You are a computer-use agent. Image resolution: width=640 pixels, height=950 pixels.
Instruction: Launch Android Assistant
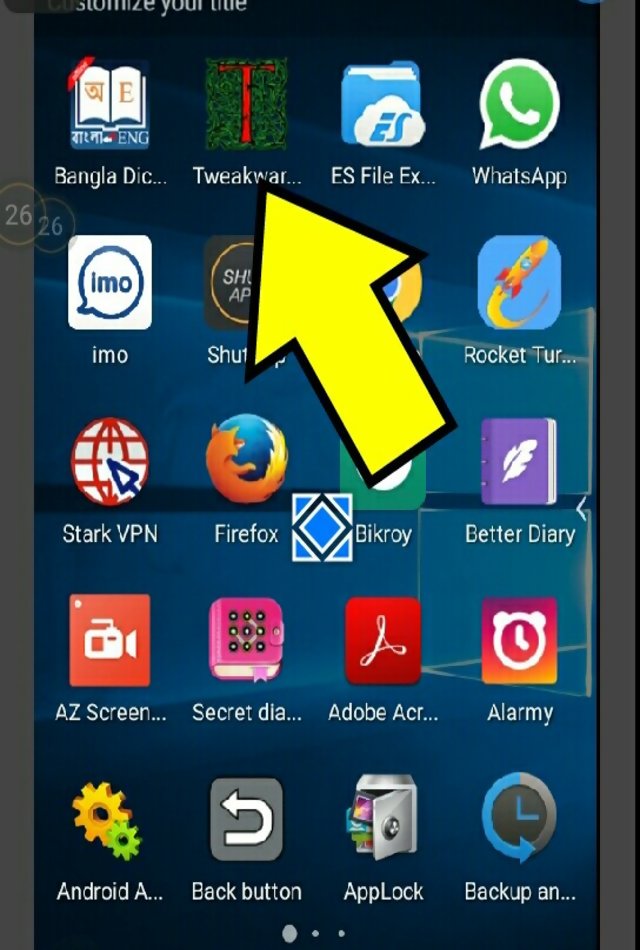(x=109, y=820)
